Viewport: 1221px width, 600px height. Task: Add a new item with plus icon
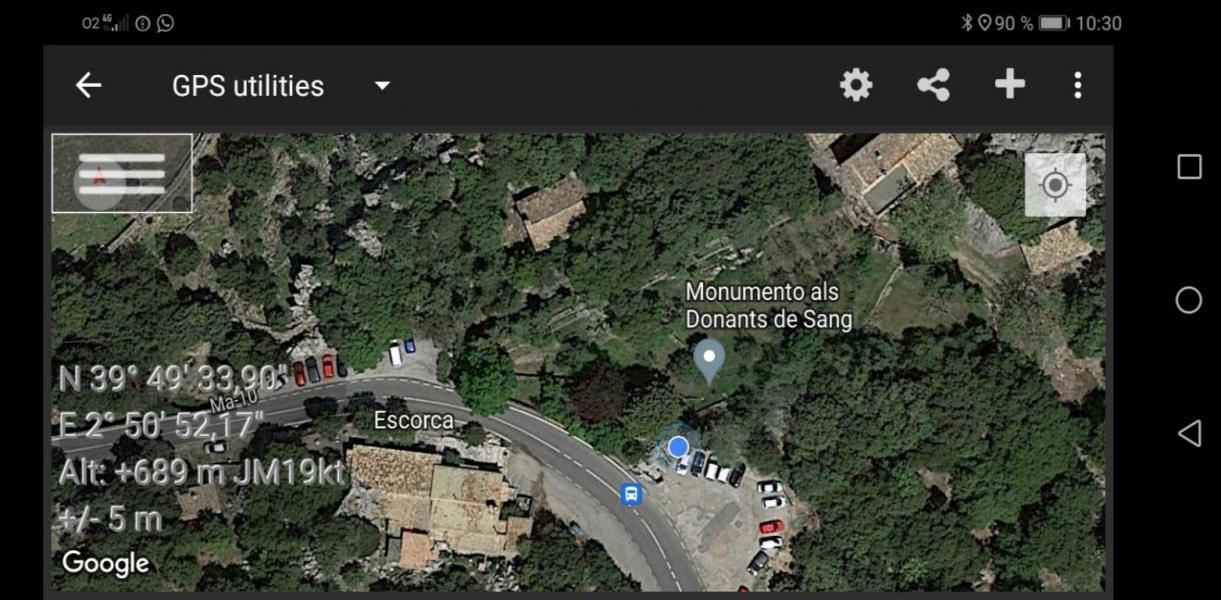pos(1010,85)
